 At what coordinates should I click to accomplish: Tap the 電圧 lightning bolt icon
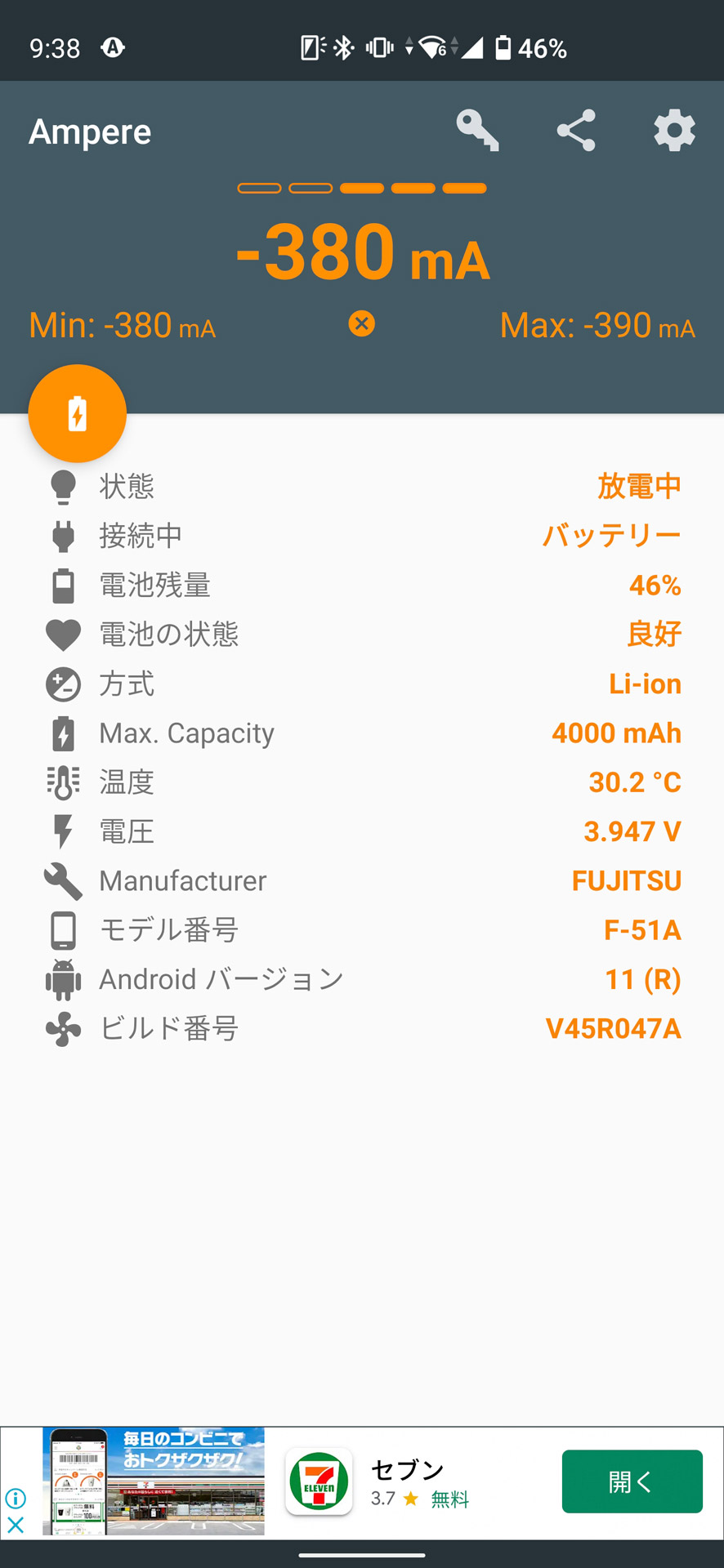[x=64, y=831]
